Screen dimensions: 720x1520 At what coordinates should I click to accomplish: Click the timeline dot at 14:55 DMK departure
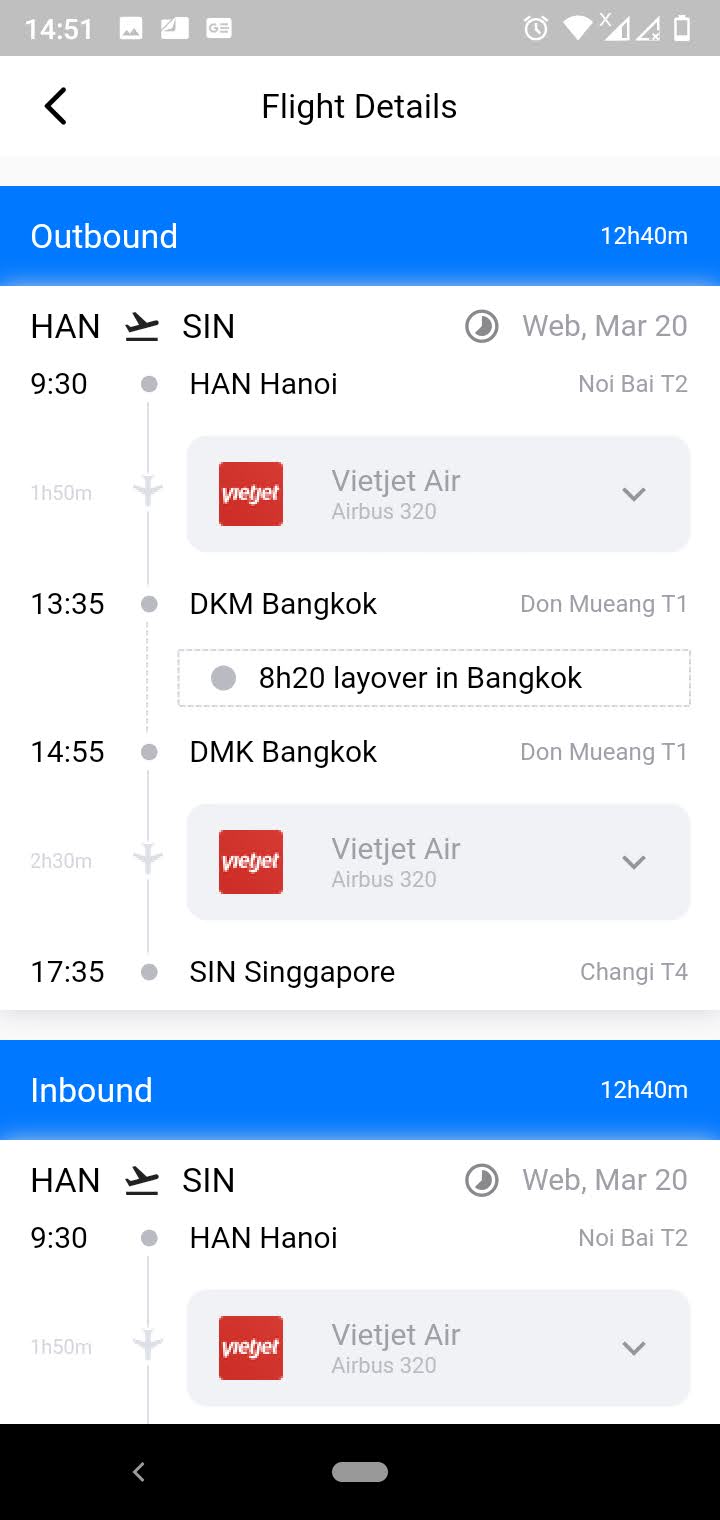pos(147,751)
